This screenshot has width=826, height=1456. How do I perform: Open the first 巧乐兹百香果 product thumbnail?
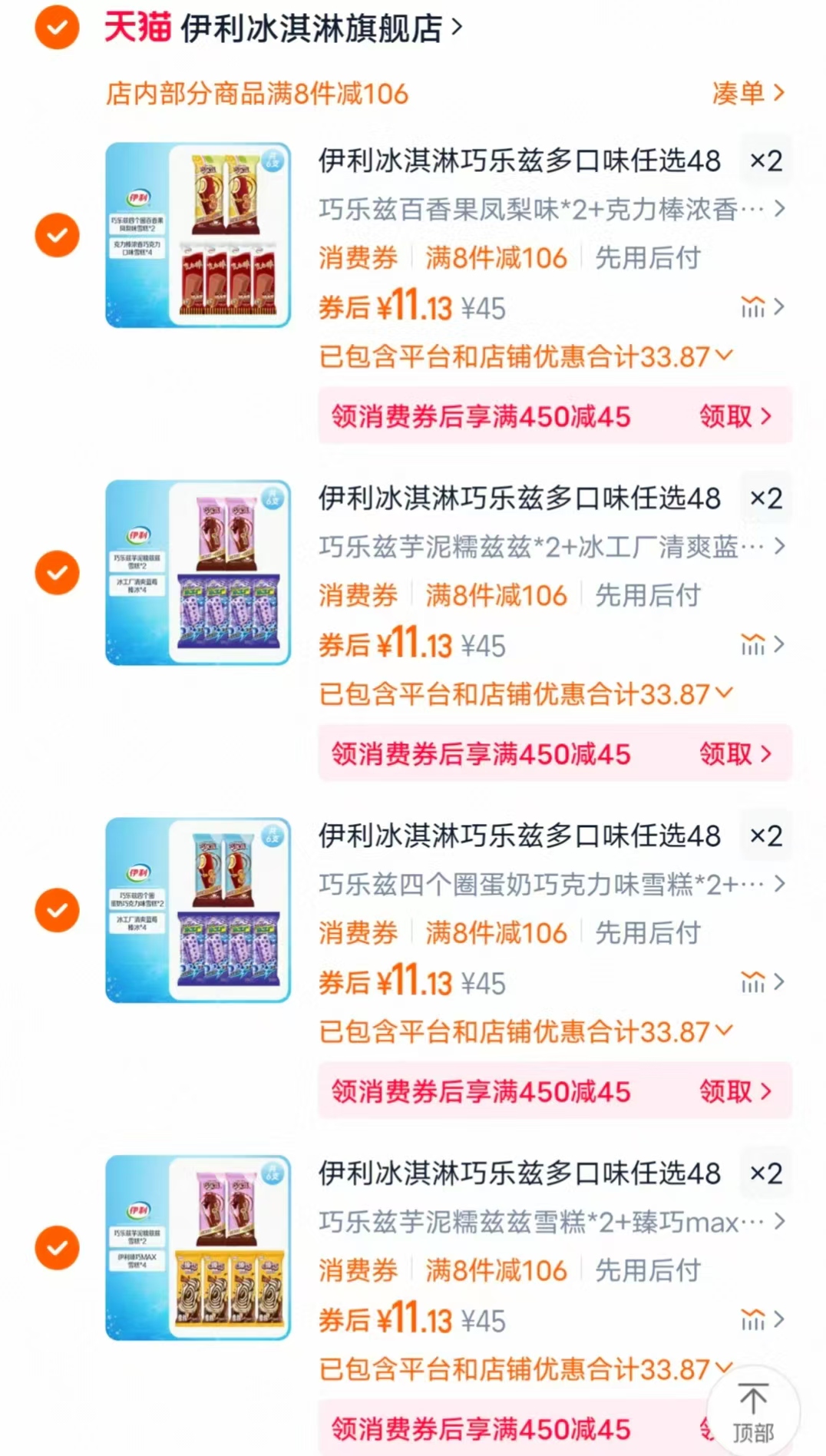[x=197, y=235]
